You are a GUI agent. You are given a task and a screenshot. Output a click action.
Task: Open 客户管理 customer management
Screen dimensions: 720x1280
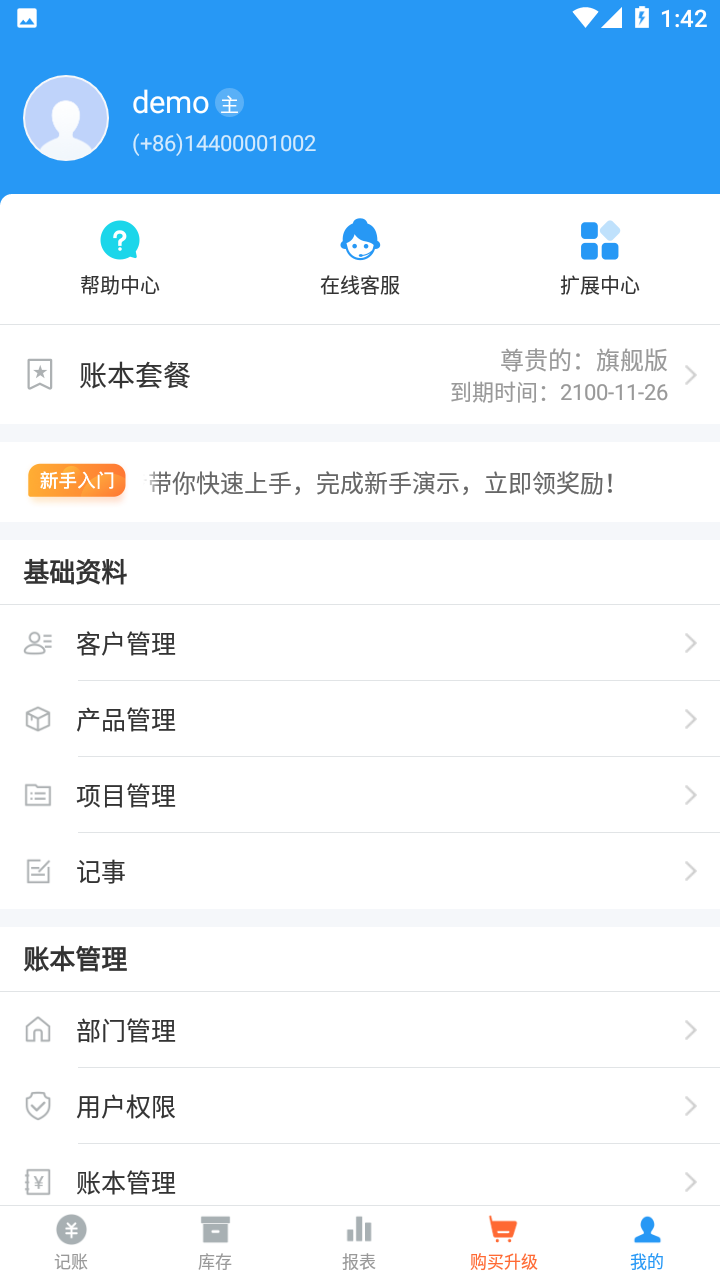coord(360,643)
